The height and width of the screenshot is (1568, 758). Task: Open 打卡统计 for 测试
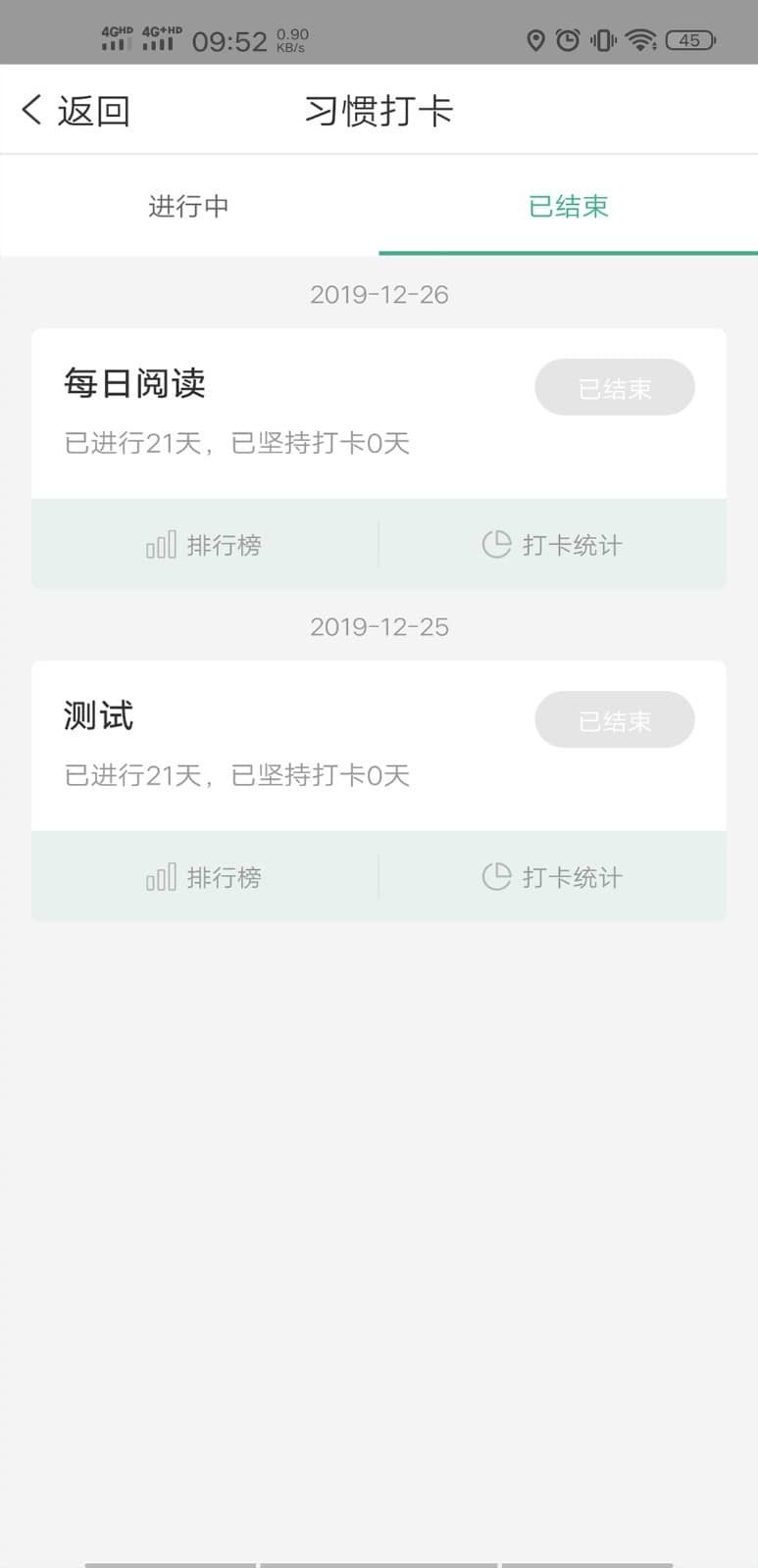coord(553,877)
